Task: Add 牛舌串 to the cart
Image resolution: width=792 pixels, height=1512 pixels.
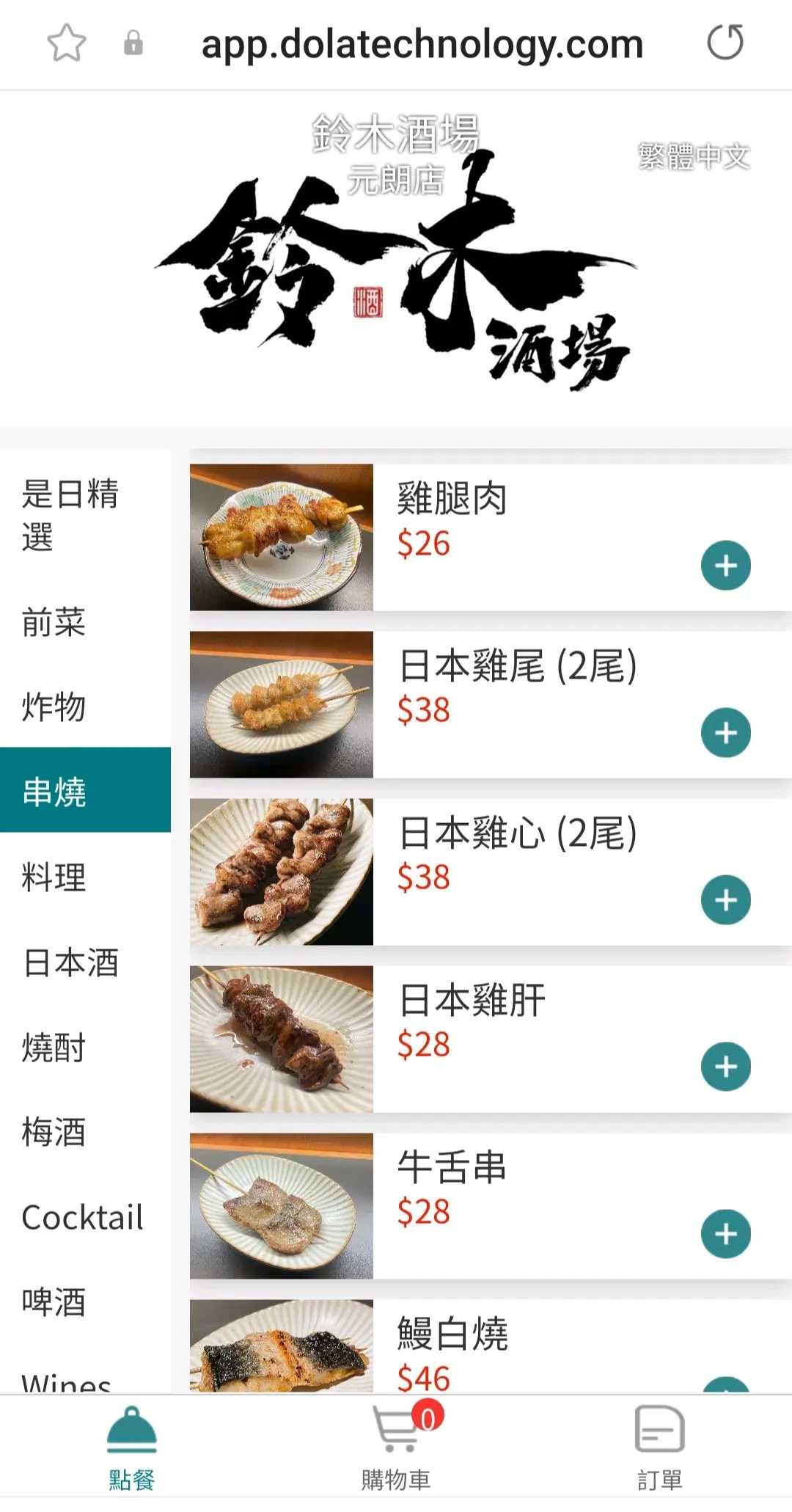Action: coord(725,1233)
